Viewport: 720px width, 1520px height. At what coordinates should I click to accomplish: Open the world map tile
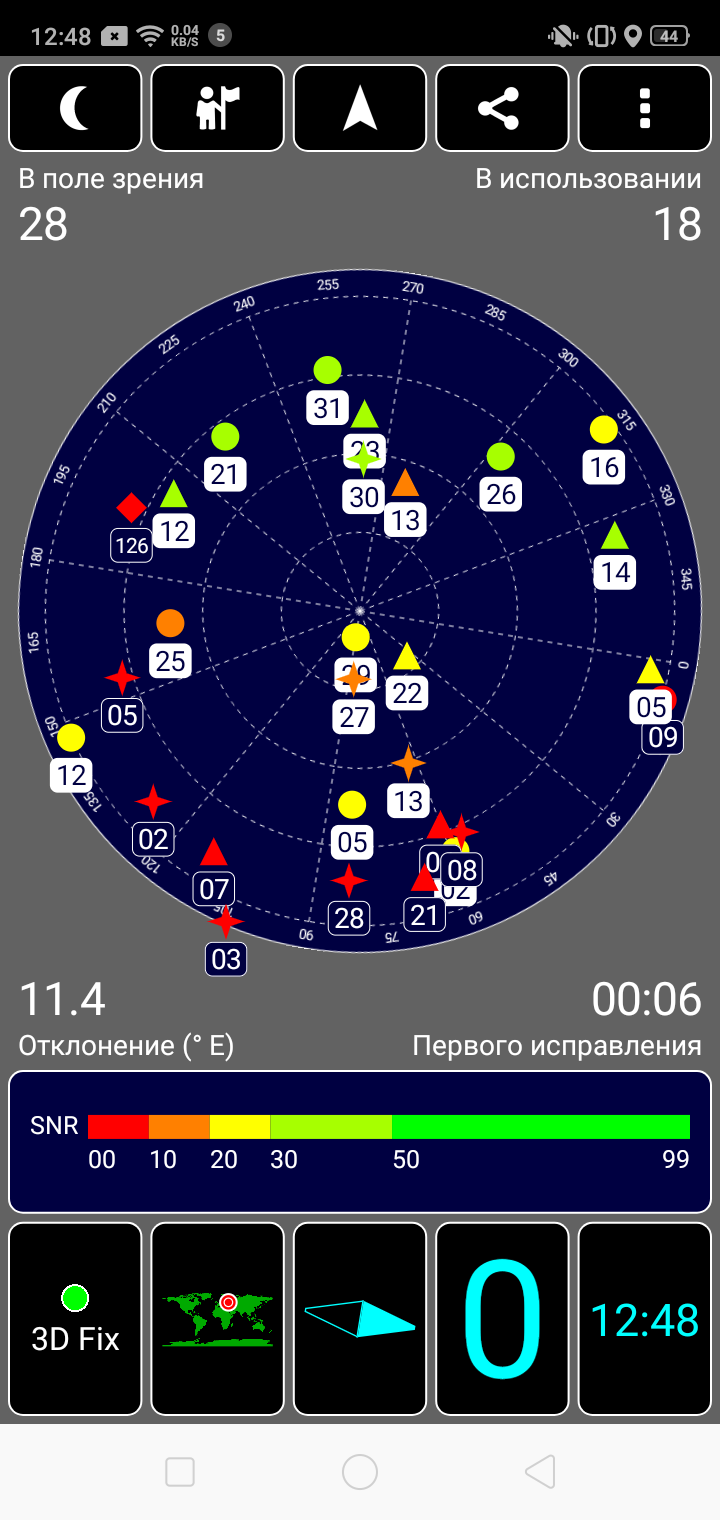tap(218, 1319)
